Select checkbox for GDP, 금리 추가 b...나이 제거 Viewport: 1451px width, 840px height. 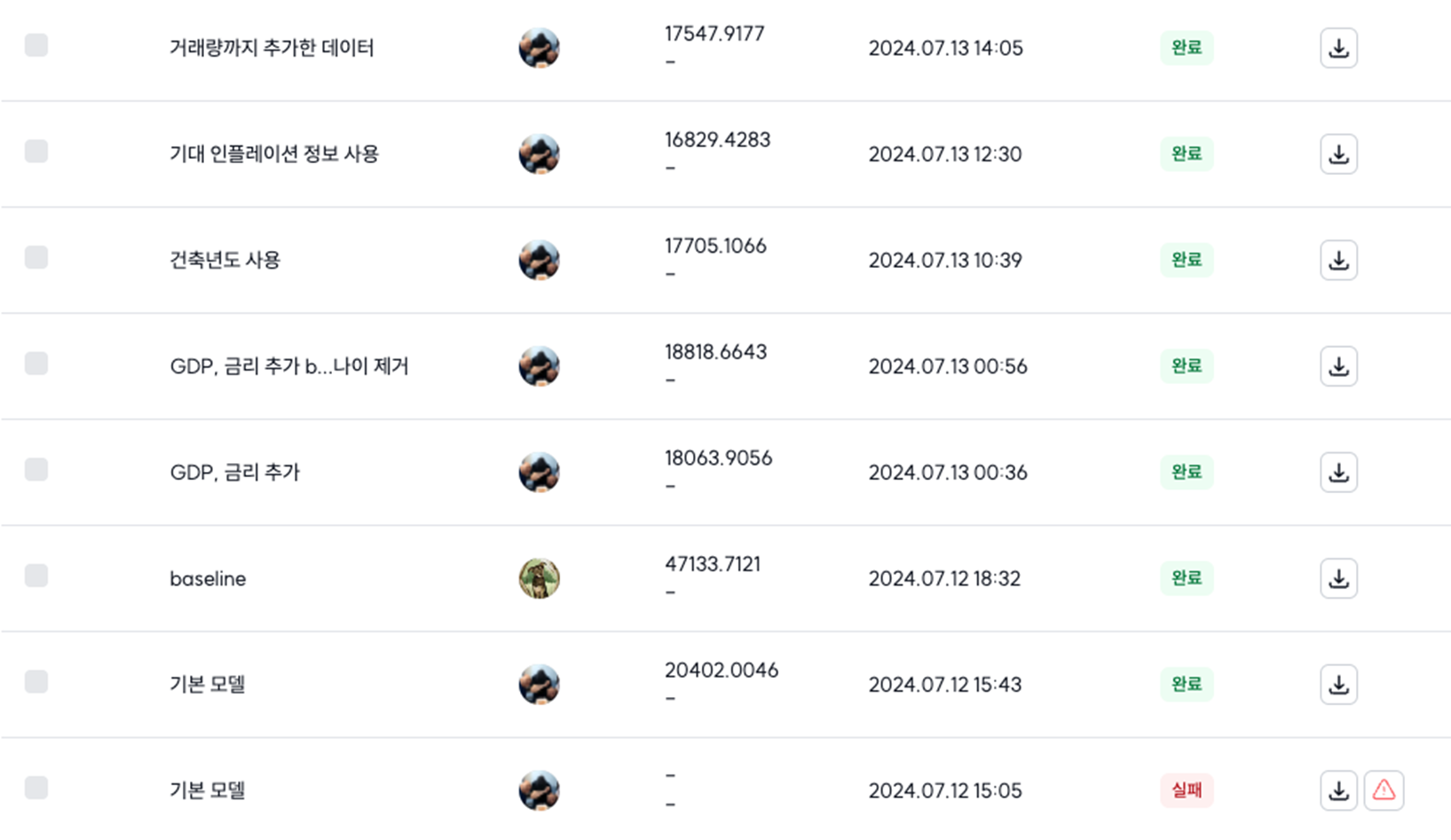point(36,364)
